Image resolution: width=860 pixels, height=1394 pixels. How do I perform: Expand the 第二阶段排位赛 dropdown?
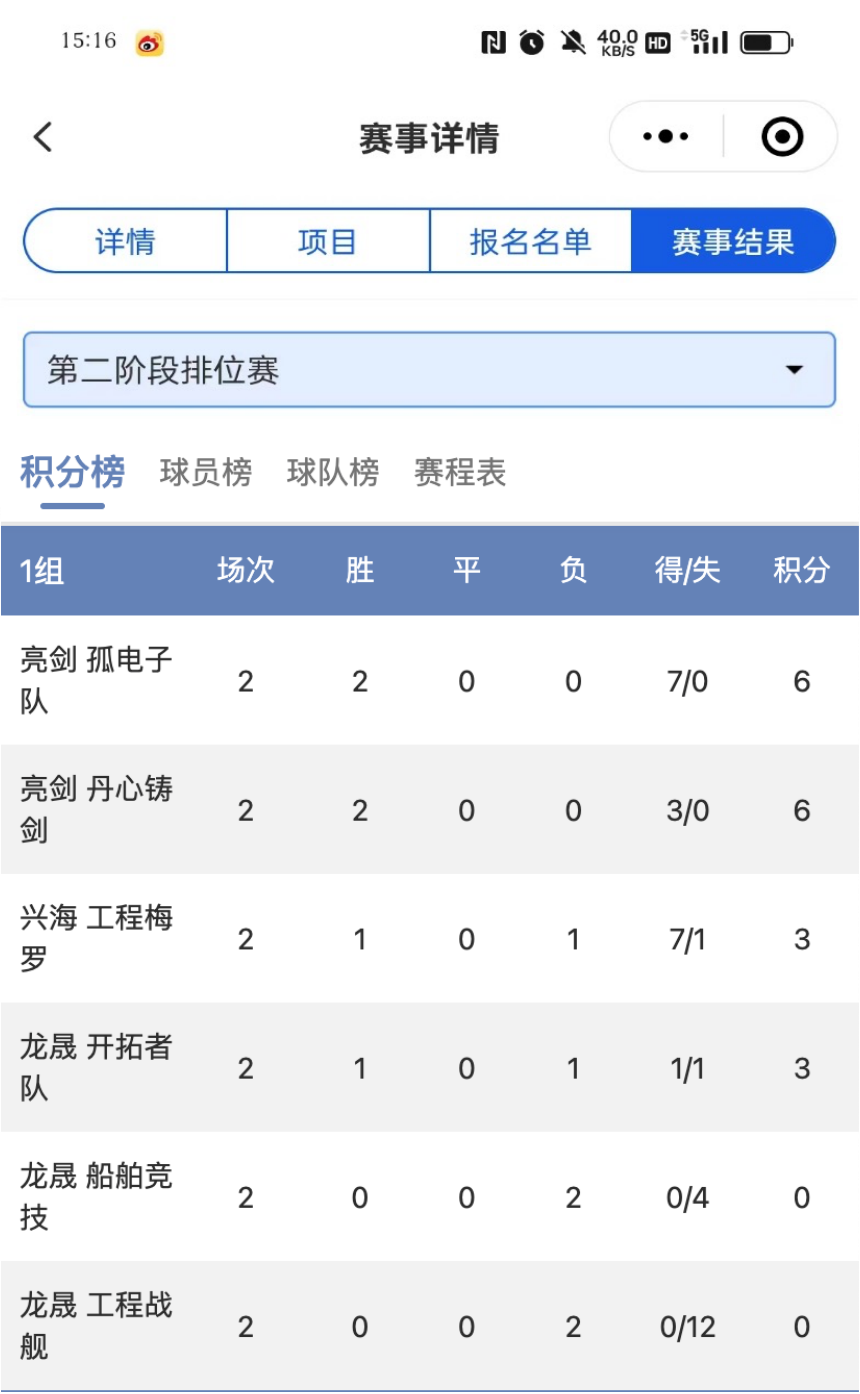click(429, 370)
